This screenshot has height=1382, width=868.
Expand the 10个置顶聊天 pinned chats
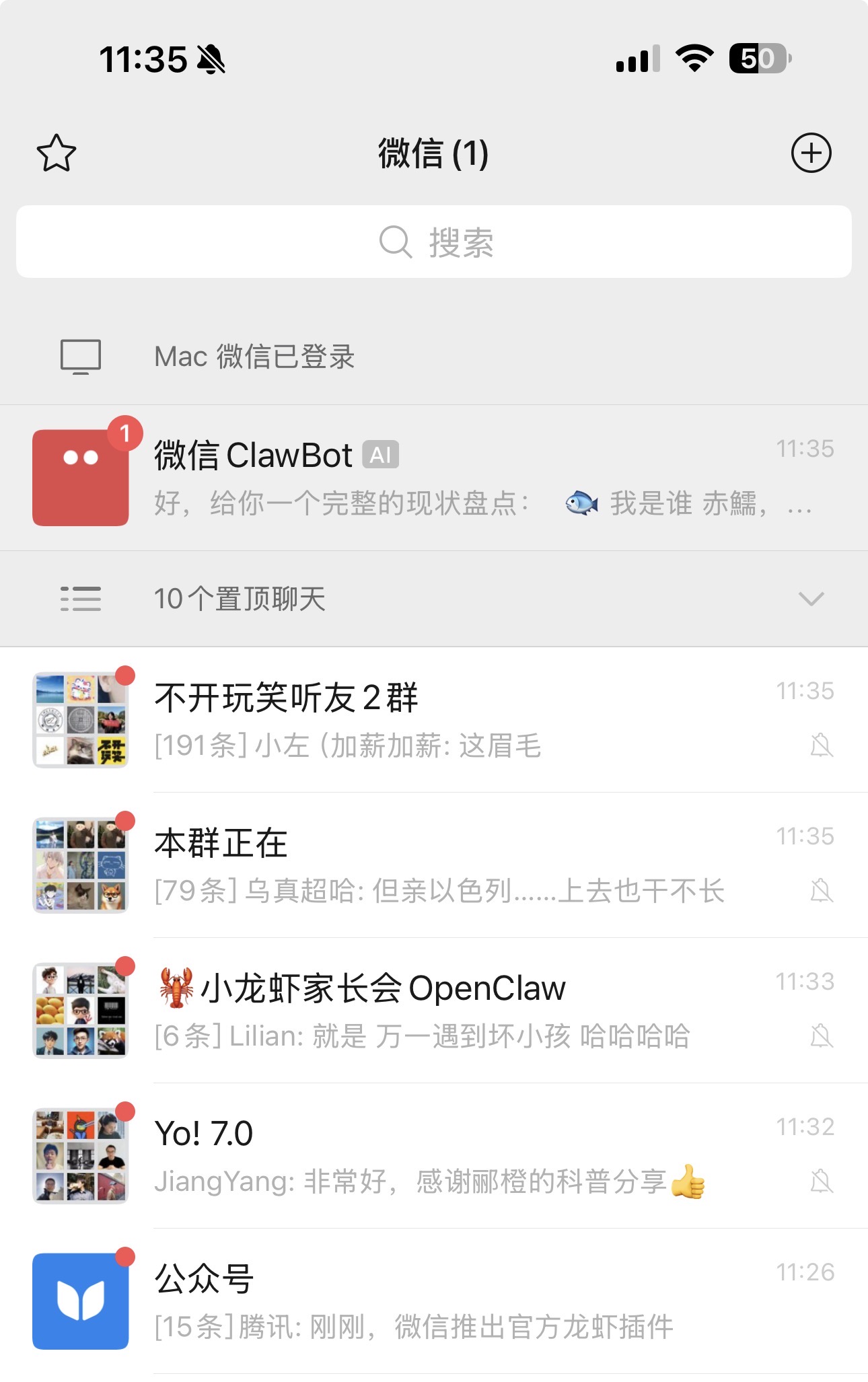pos(434,598)
